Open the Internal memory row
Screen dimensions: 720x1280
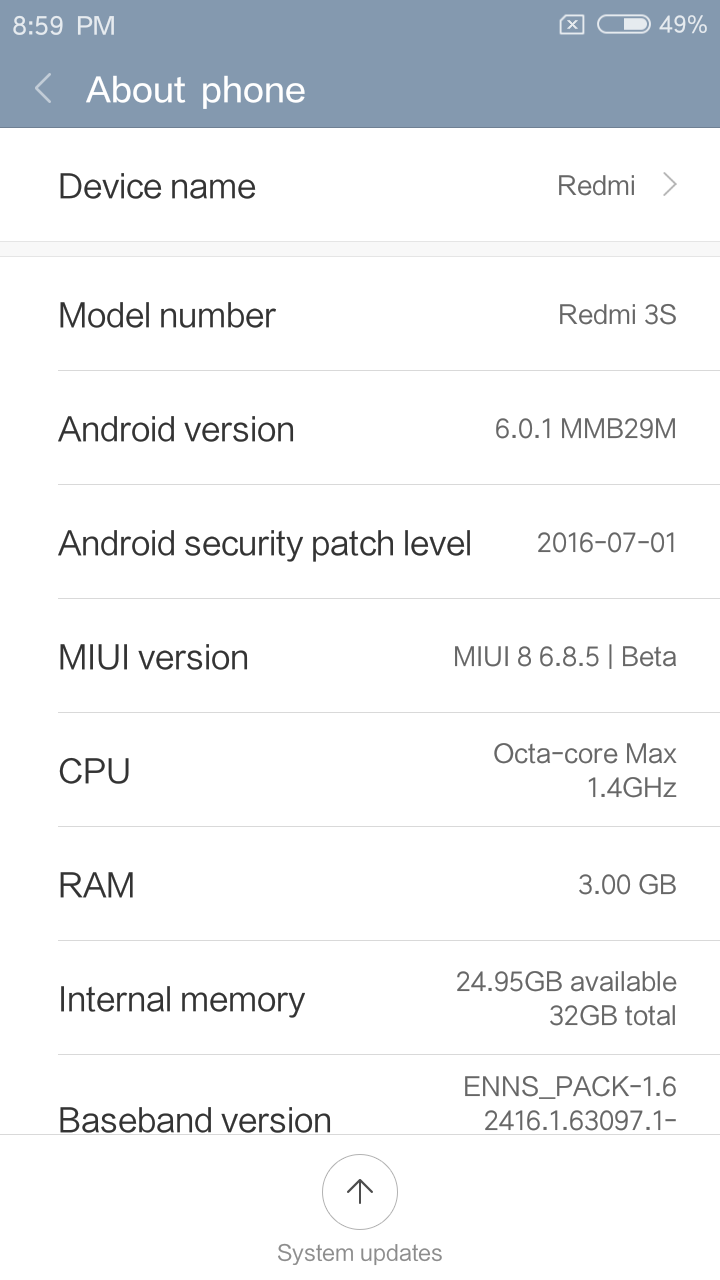360,999
